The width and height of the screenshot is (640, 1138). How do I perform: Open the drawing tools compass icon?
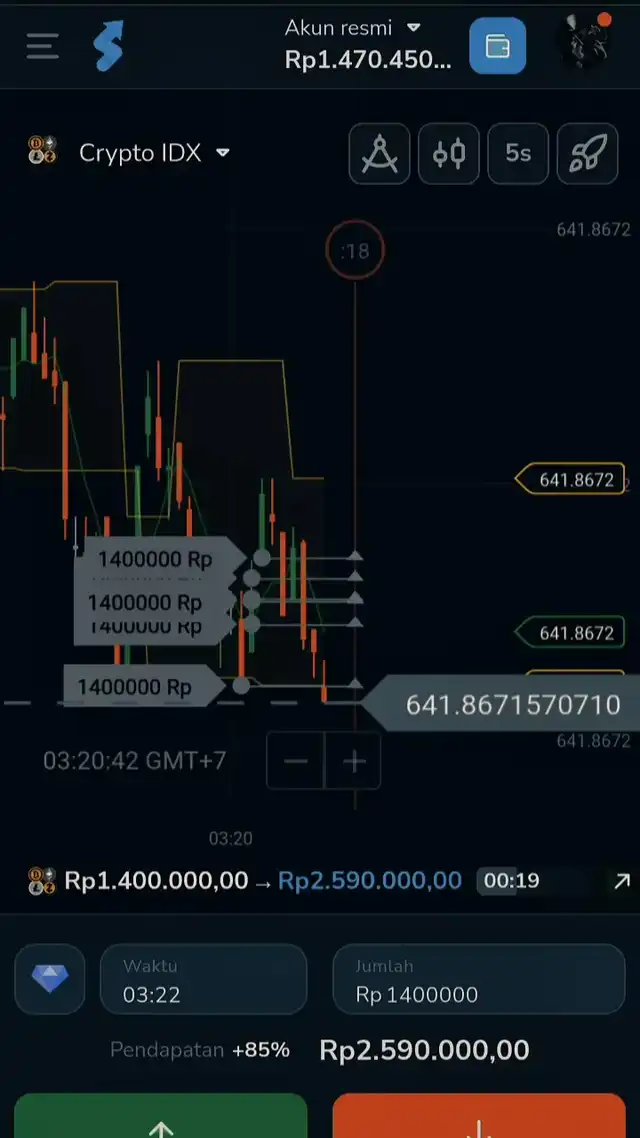pos(379,154)
